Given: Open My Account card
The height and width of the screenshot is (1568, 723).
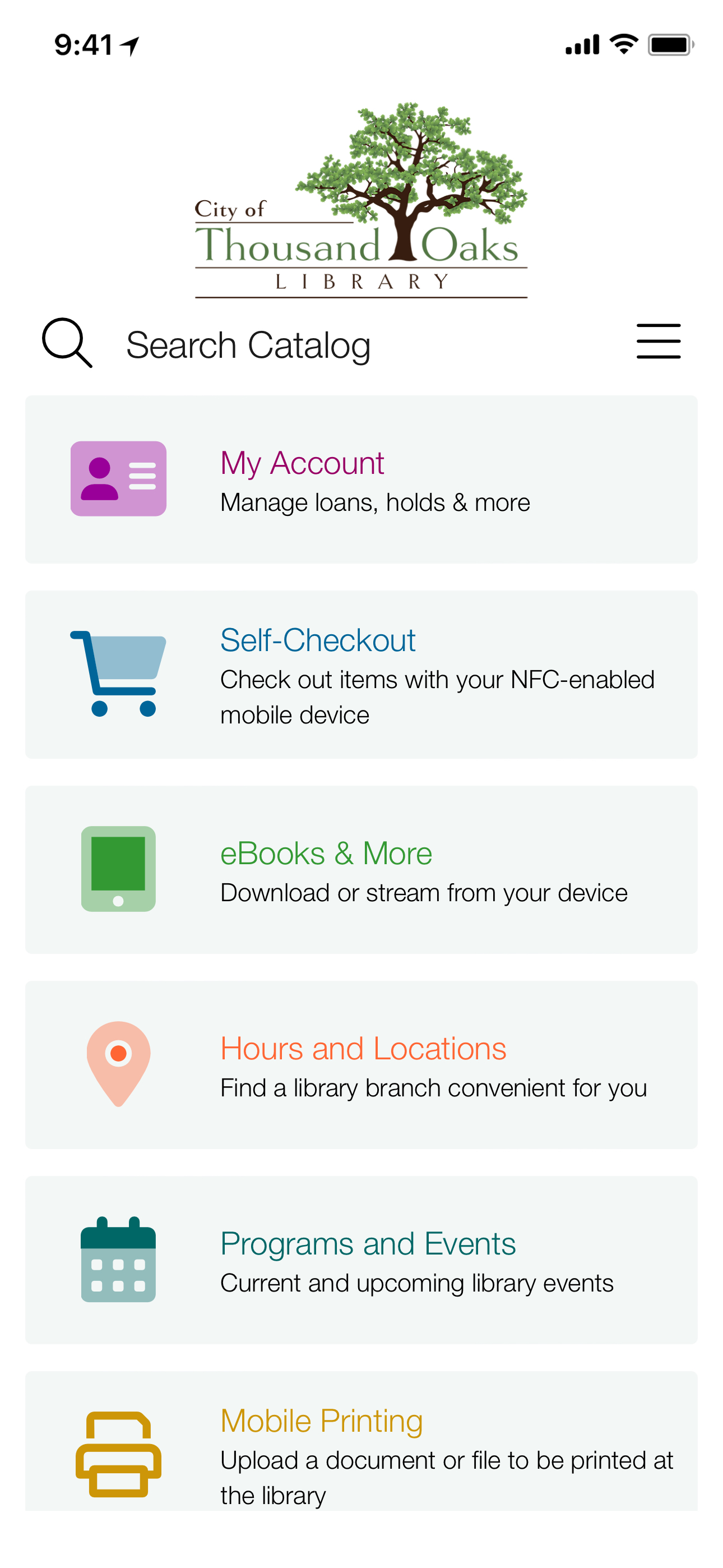Looking at the screenshot, I should coord(361,479).
